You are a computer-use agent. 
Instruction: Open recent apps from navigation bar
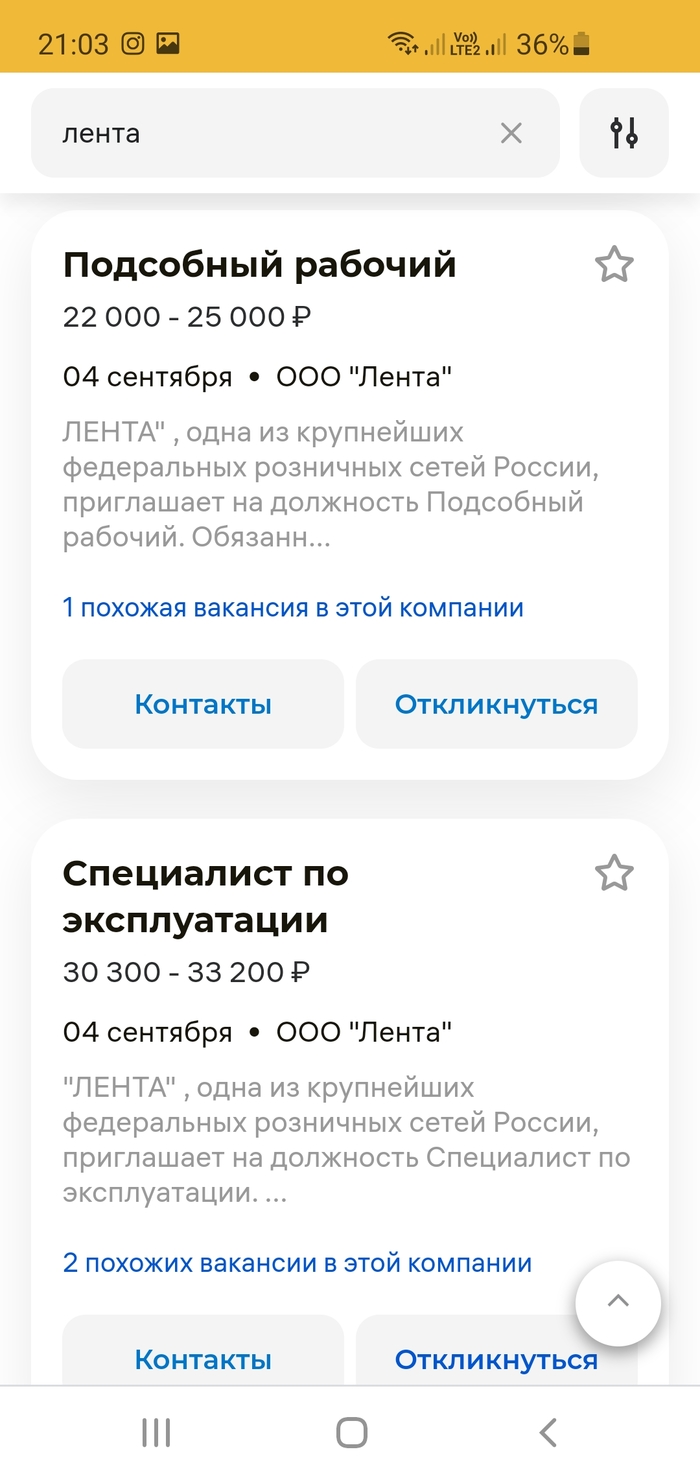point(156,1432)
